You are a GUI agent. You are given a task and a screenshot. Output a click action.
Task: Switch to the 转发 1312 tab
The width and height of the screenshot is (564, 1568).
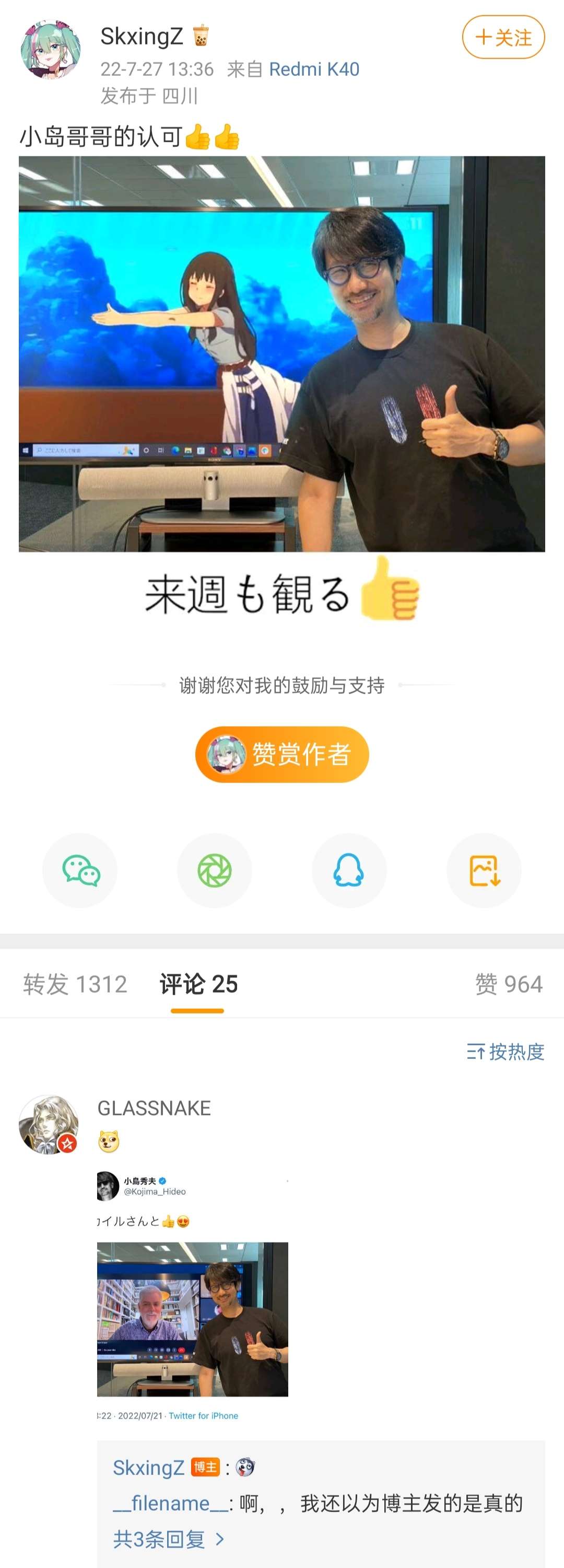point(75,984)
